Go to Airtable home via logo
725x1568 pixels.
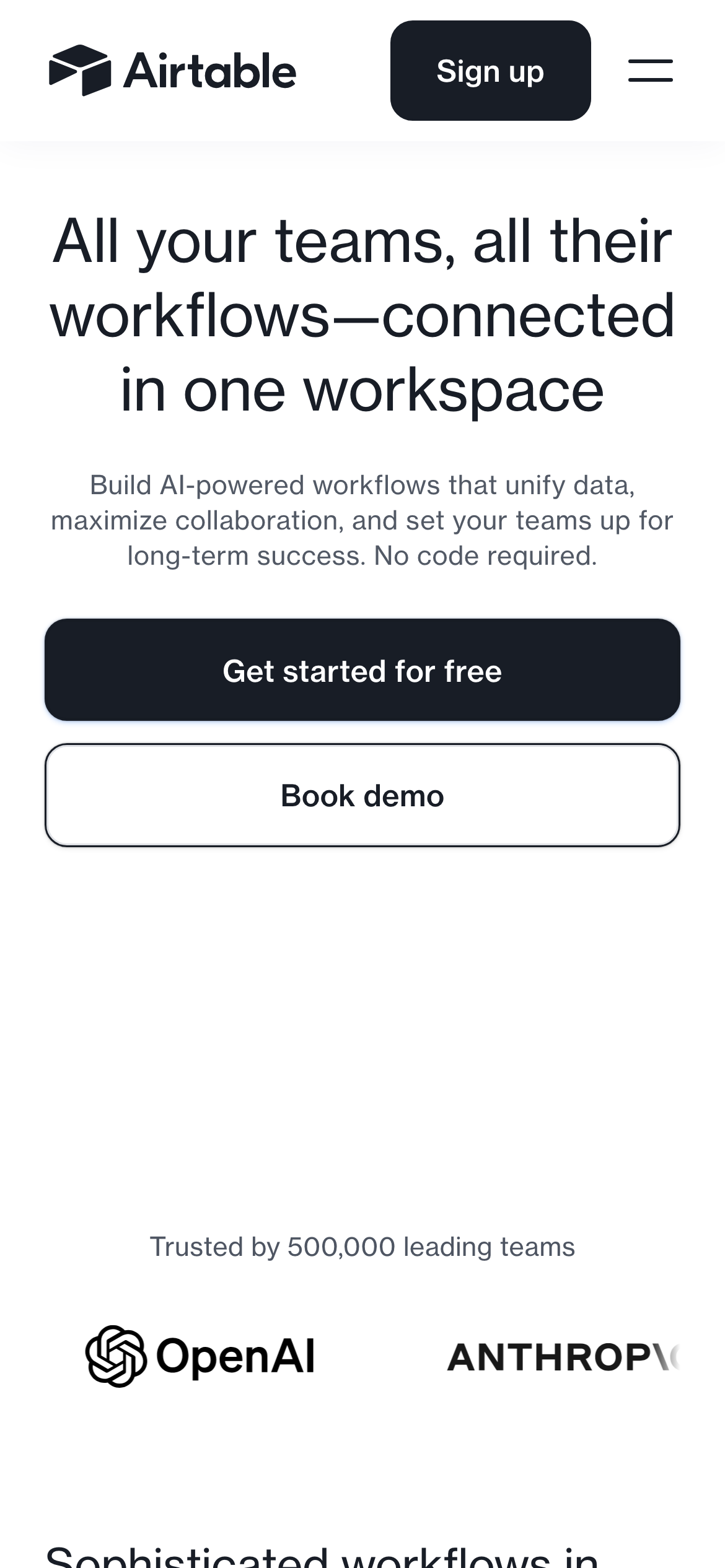(x=172, y=71)
